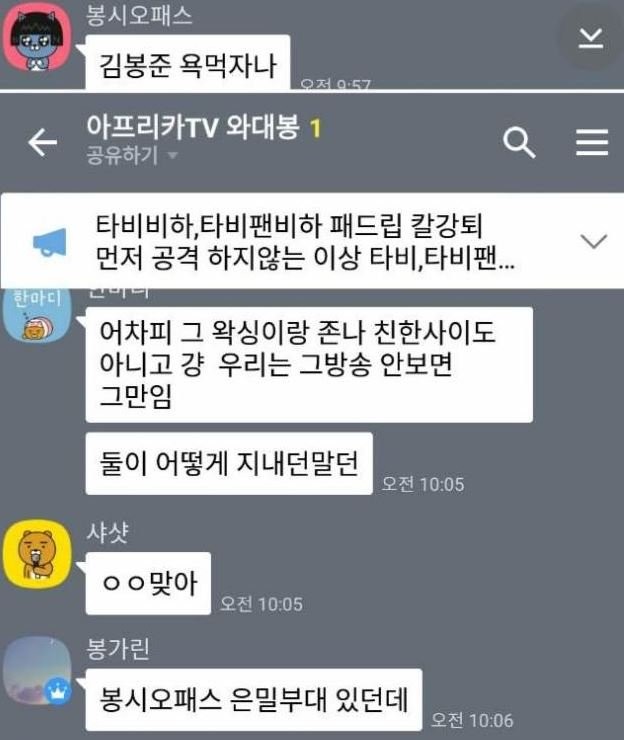Screen dimensions: 624x740
Task: Search within this chat room
Action: pyautogui.click(x=519, y=143)
